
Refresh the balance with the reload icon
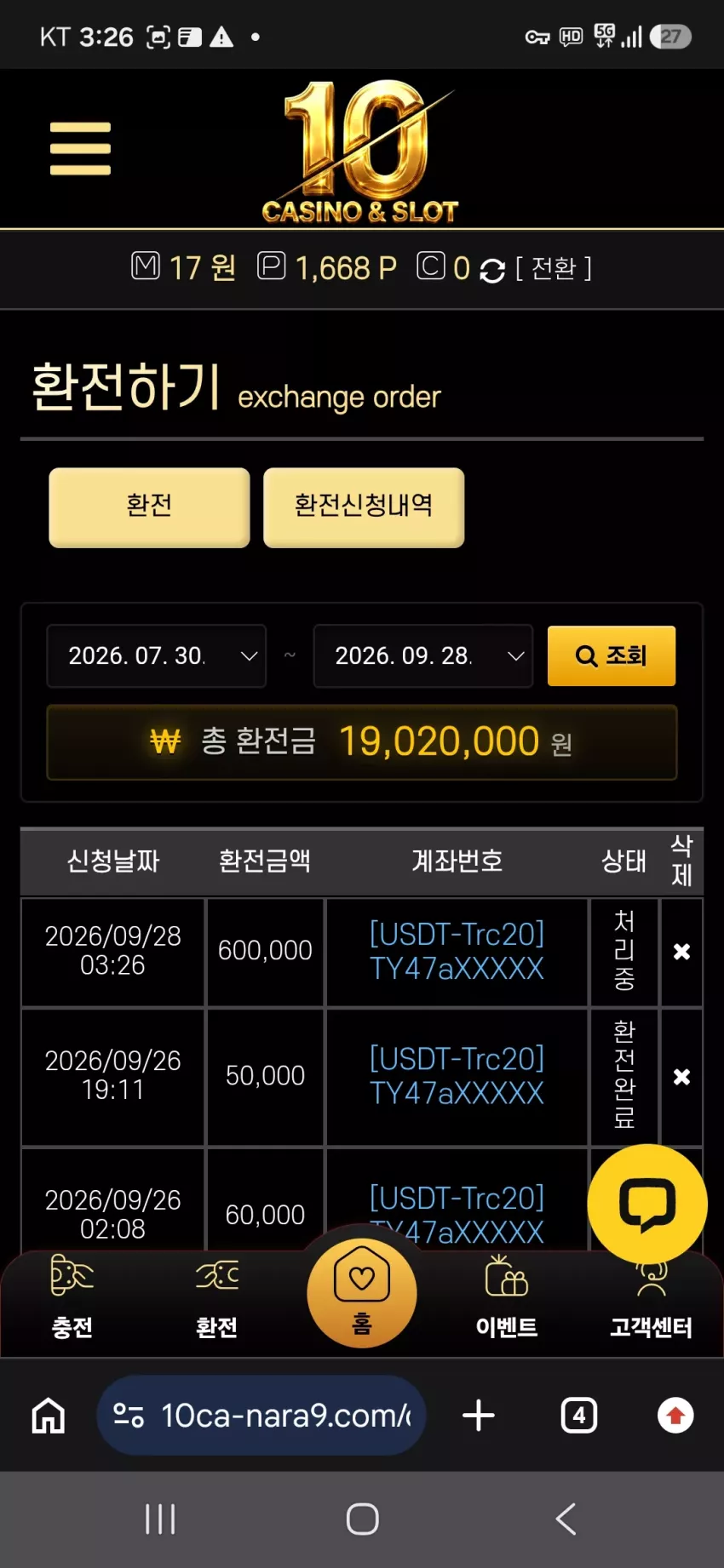pyautogui.click(x=492, y=270)
